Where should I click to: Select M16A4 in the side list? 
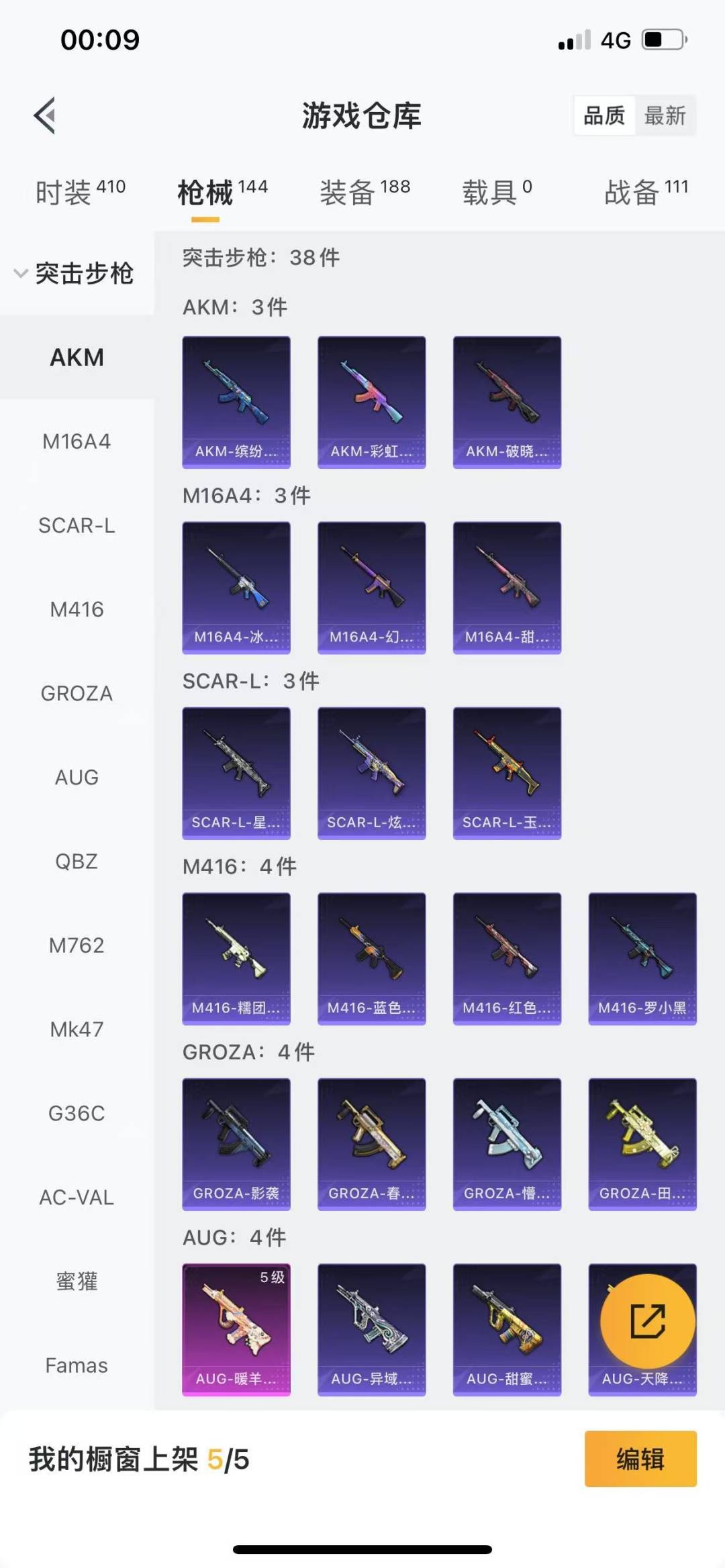77,441
